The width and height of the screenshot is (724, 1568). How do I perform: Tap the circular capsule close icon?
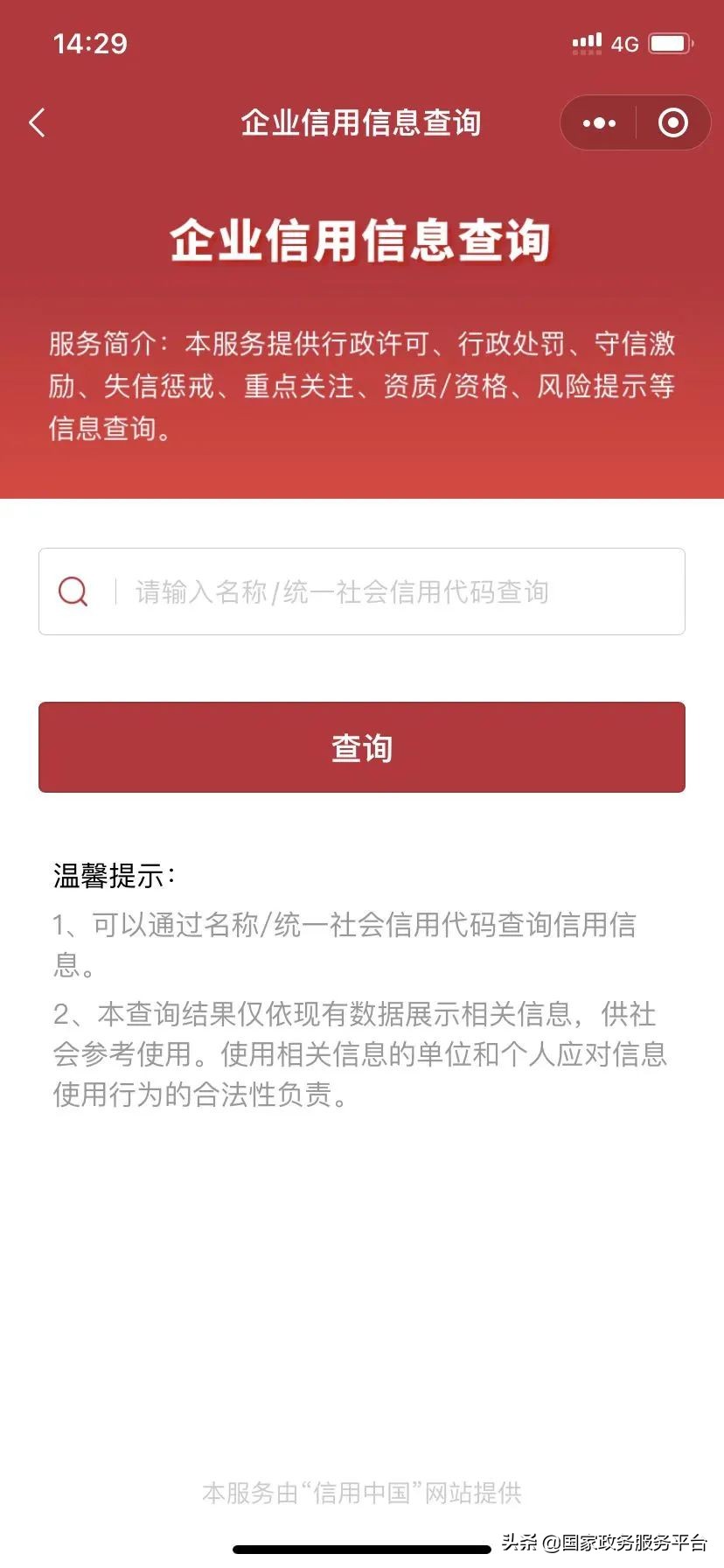tap(673, 122)
